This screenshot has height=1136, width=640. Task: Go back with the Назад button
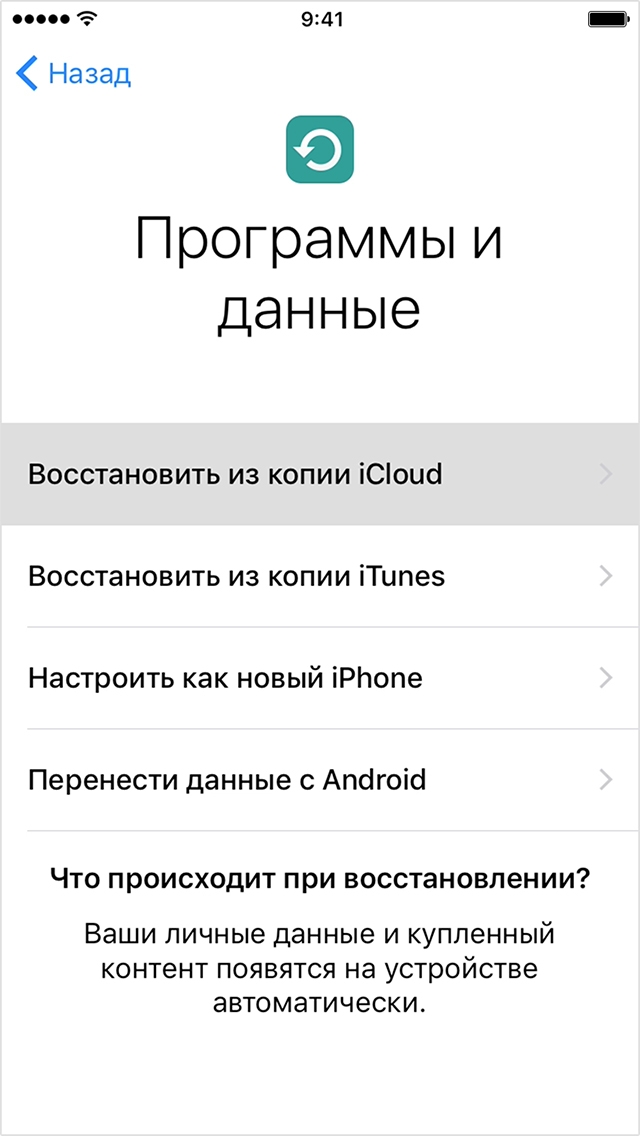(75, 73)
